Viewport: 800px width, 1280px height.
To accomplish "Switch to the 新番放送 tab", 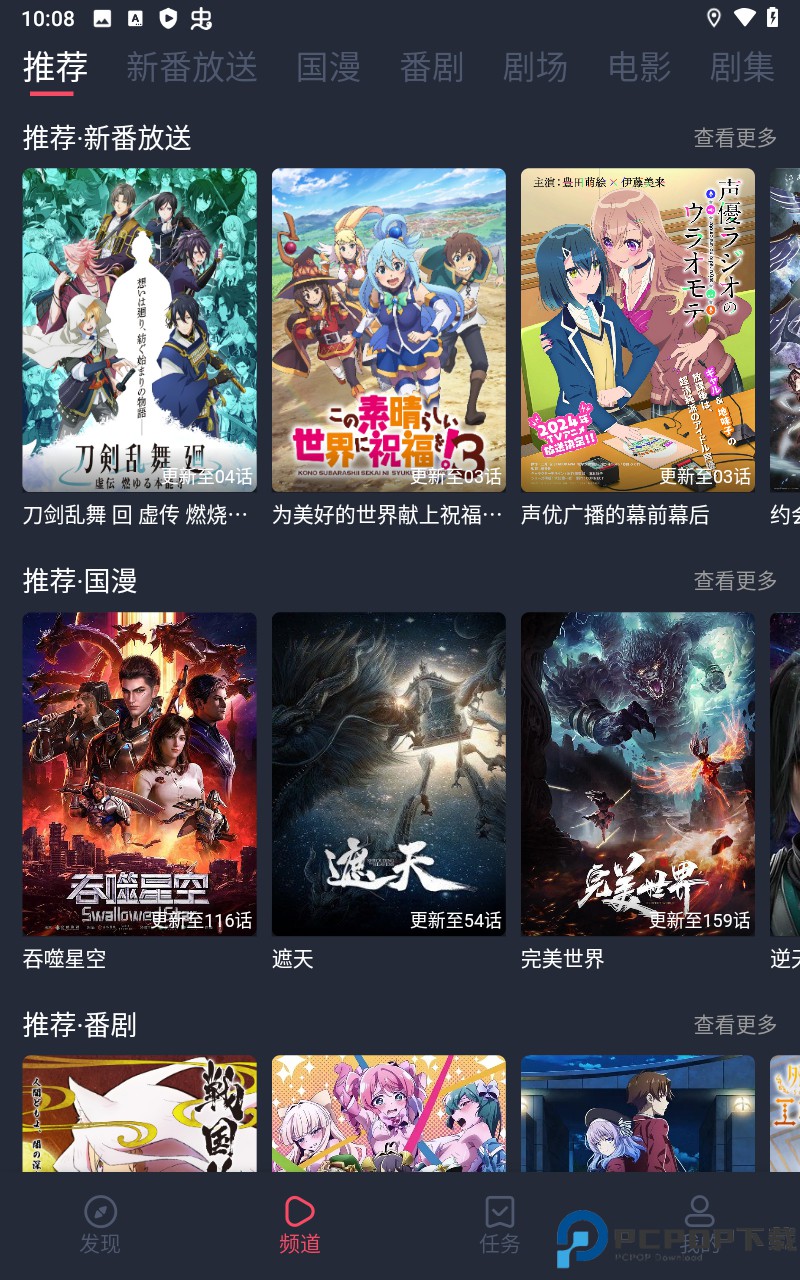I will (192, 68).
